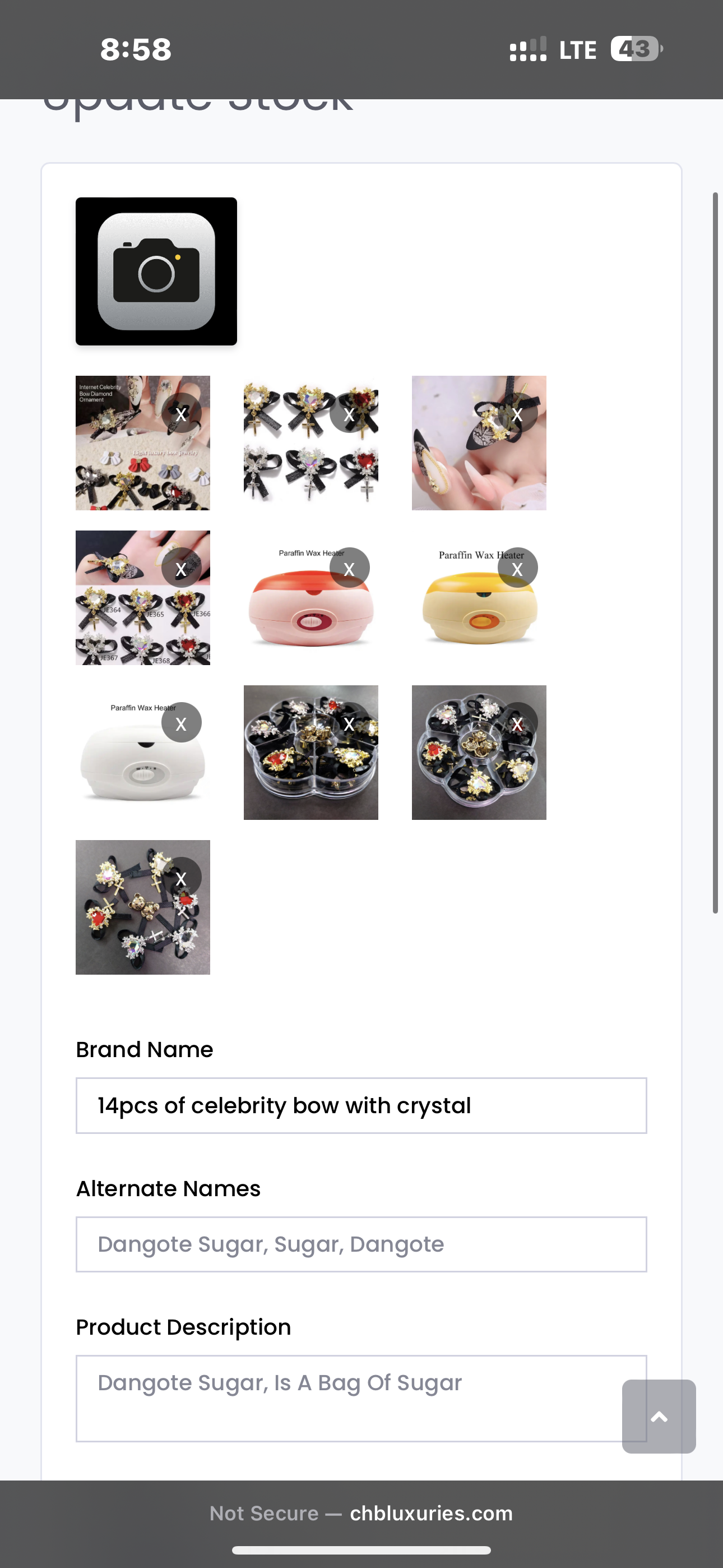Remove the six bows on white image
This screenshot has height=1568, width=723.
tap(349, 414)
